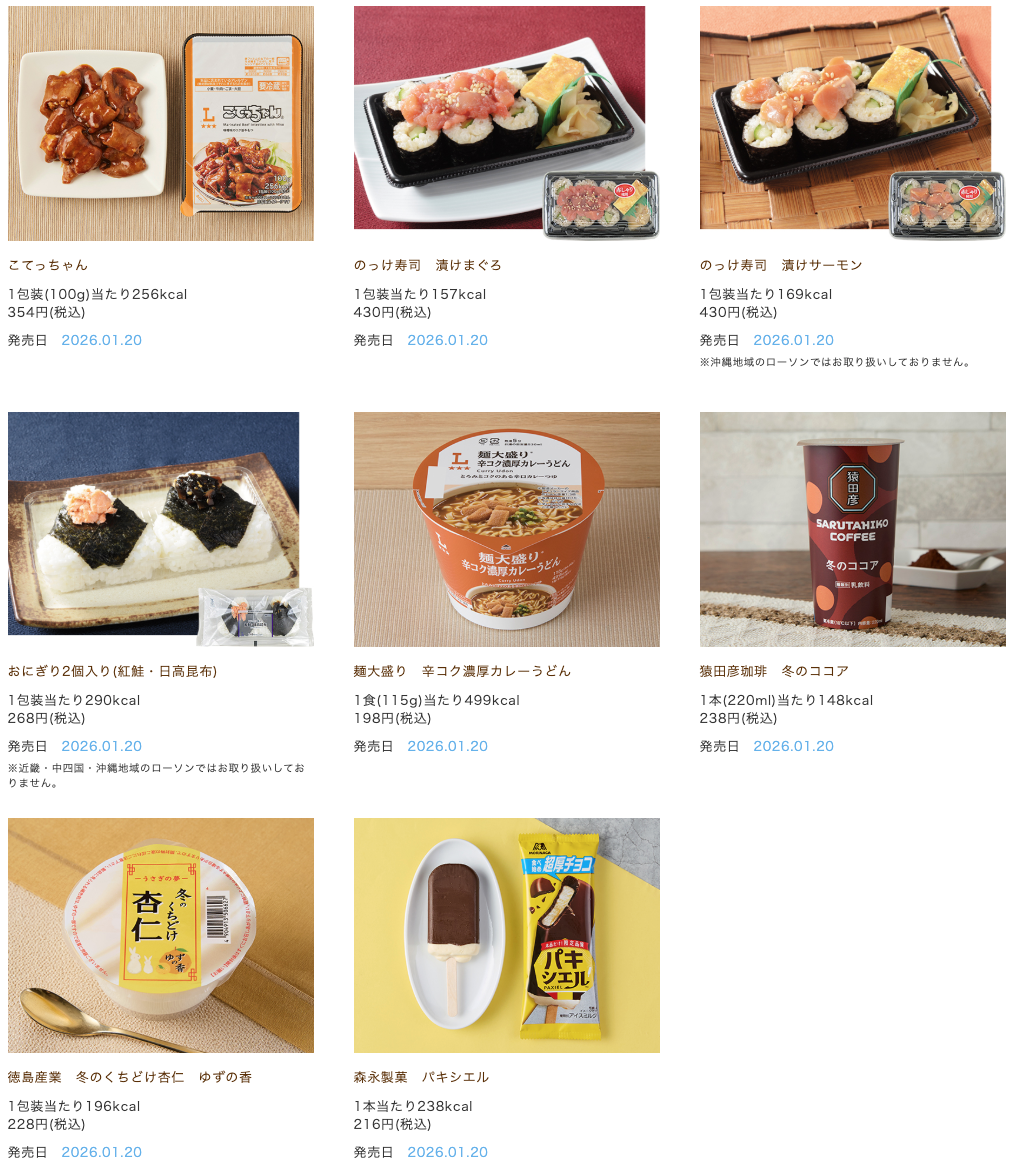The height and width of the screenshot is (1164, 1015).
Task: View 猿田彦珈琲 冬のココア product
Action: [x=852, y=529]
